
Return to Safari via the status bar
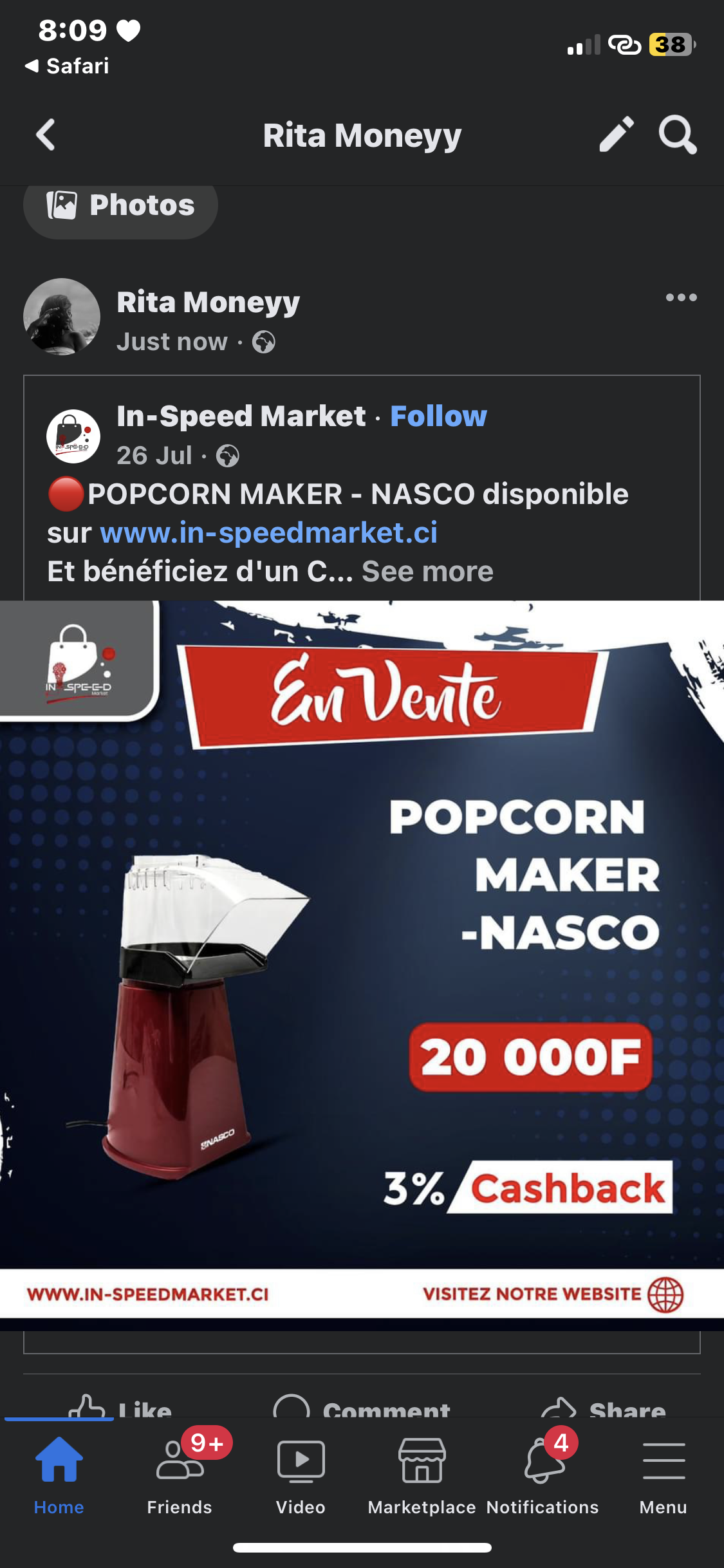tap(67, 66)
